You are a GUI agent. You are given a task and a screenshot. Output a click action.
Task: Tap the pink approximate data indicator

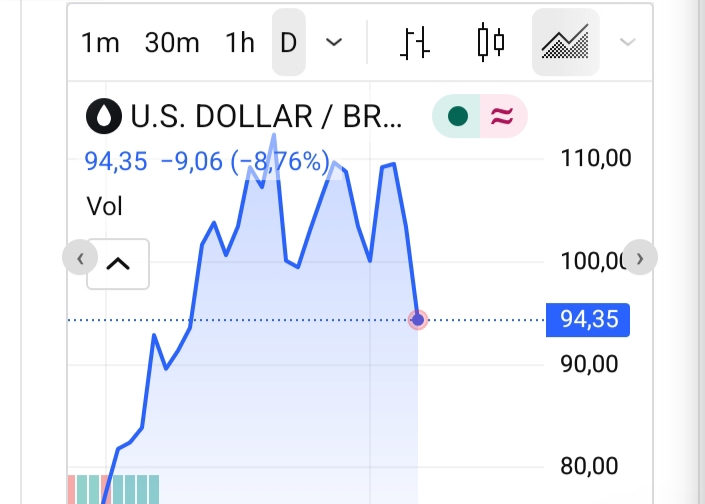[503, 116]
